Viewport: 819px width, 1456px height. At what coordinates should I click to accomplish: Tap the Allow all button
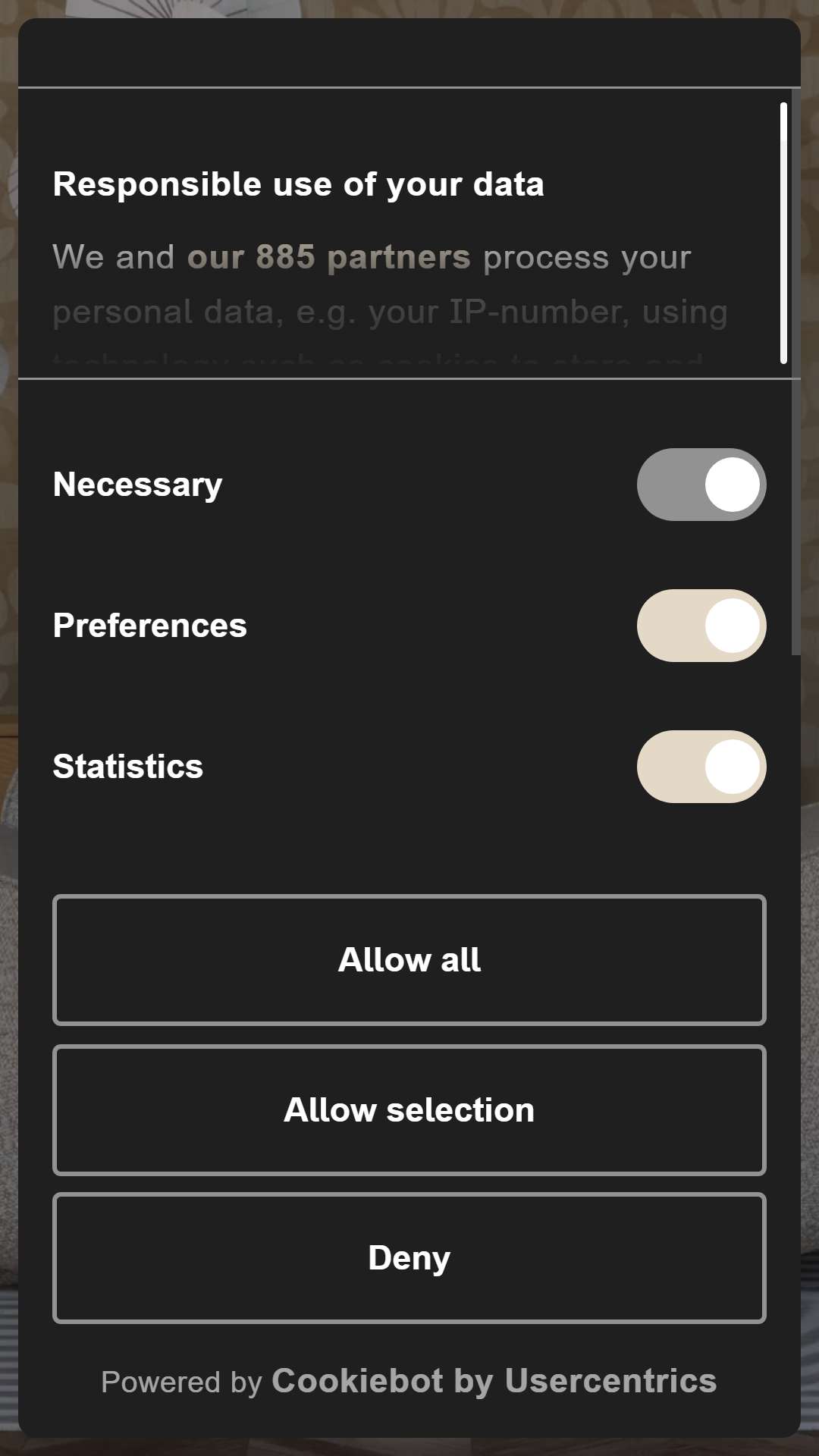(409, 960)
